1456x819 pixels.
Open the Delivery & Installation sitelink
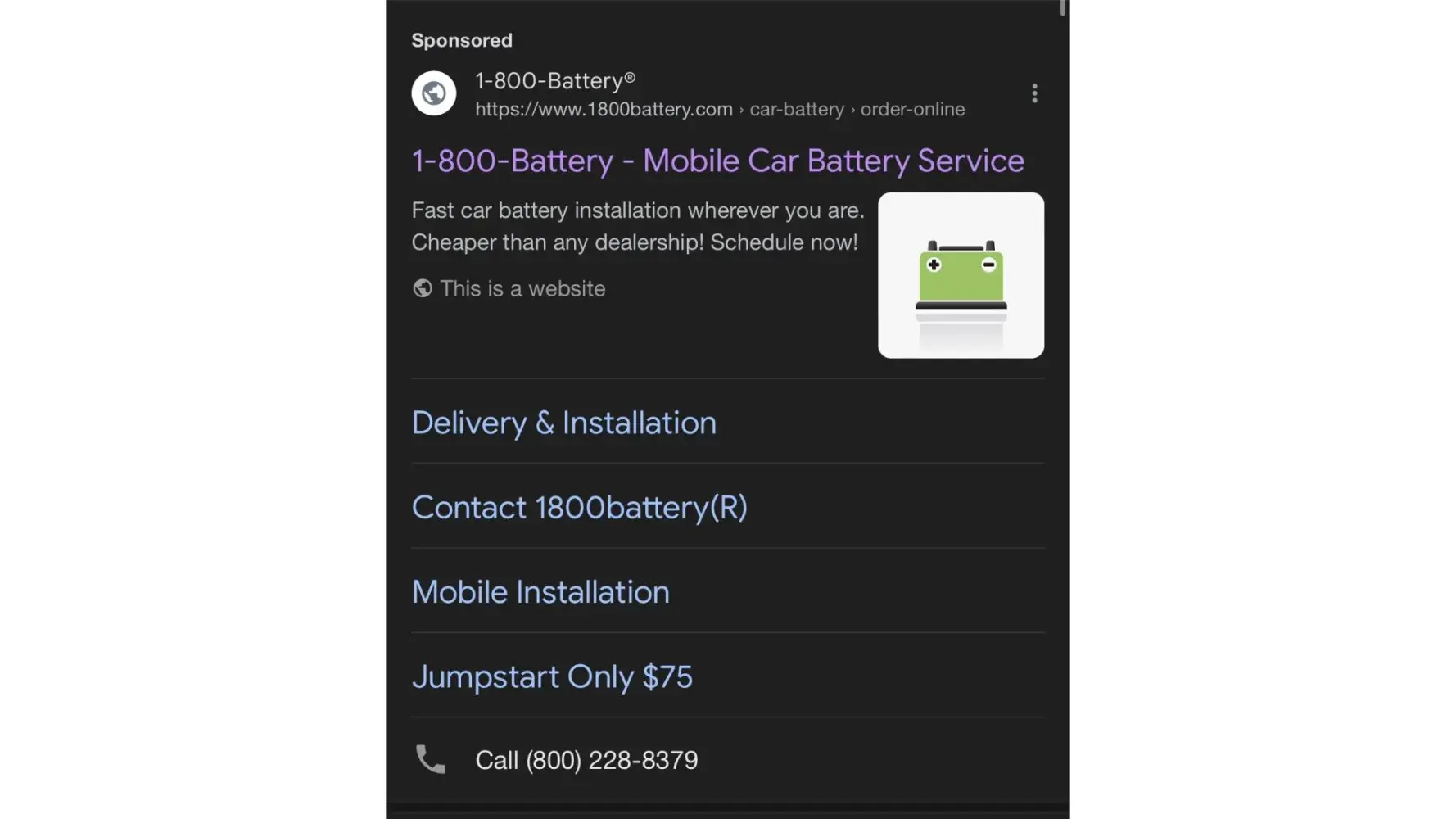point(563,423)
